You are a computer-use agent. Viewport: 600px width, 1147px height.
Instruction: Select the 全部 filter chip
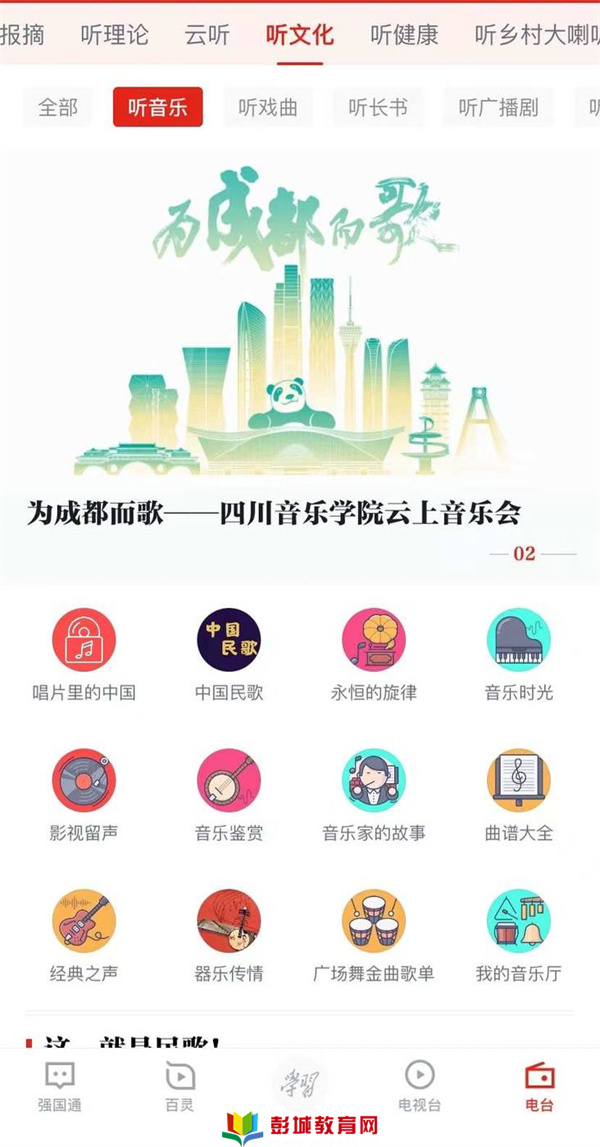tap(58, 108)
